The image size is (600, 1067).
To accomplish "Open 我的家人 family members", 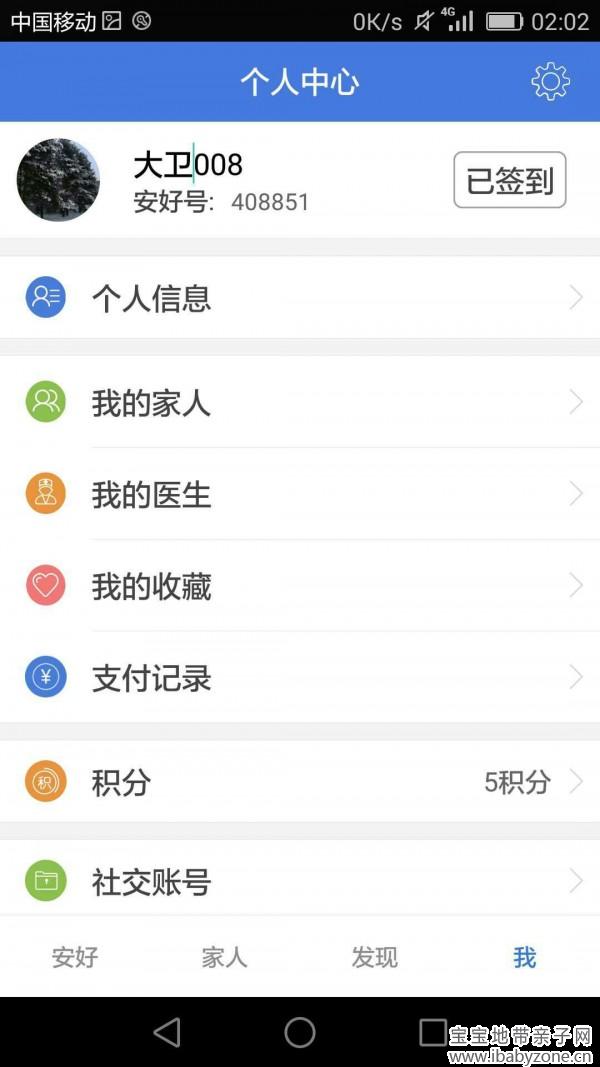I will [300, 402].
